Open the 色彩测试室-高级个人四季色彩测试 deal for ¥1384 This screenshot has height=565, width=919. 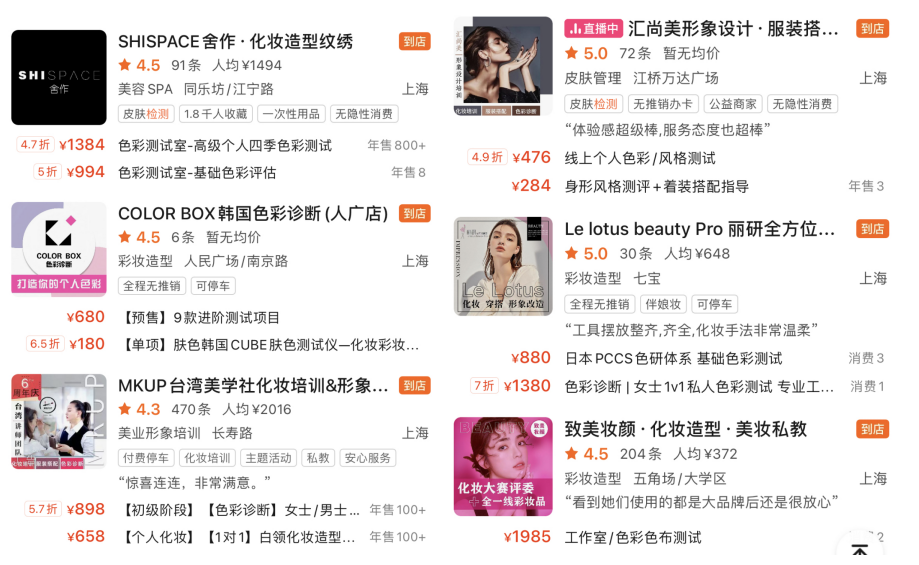(224, 146)
